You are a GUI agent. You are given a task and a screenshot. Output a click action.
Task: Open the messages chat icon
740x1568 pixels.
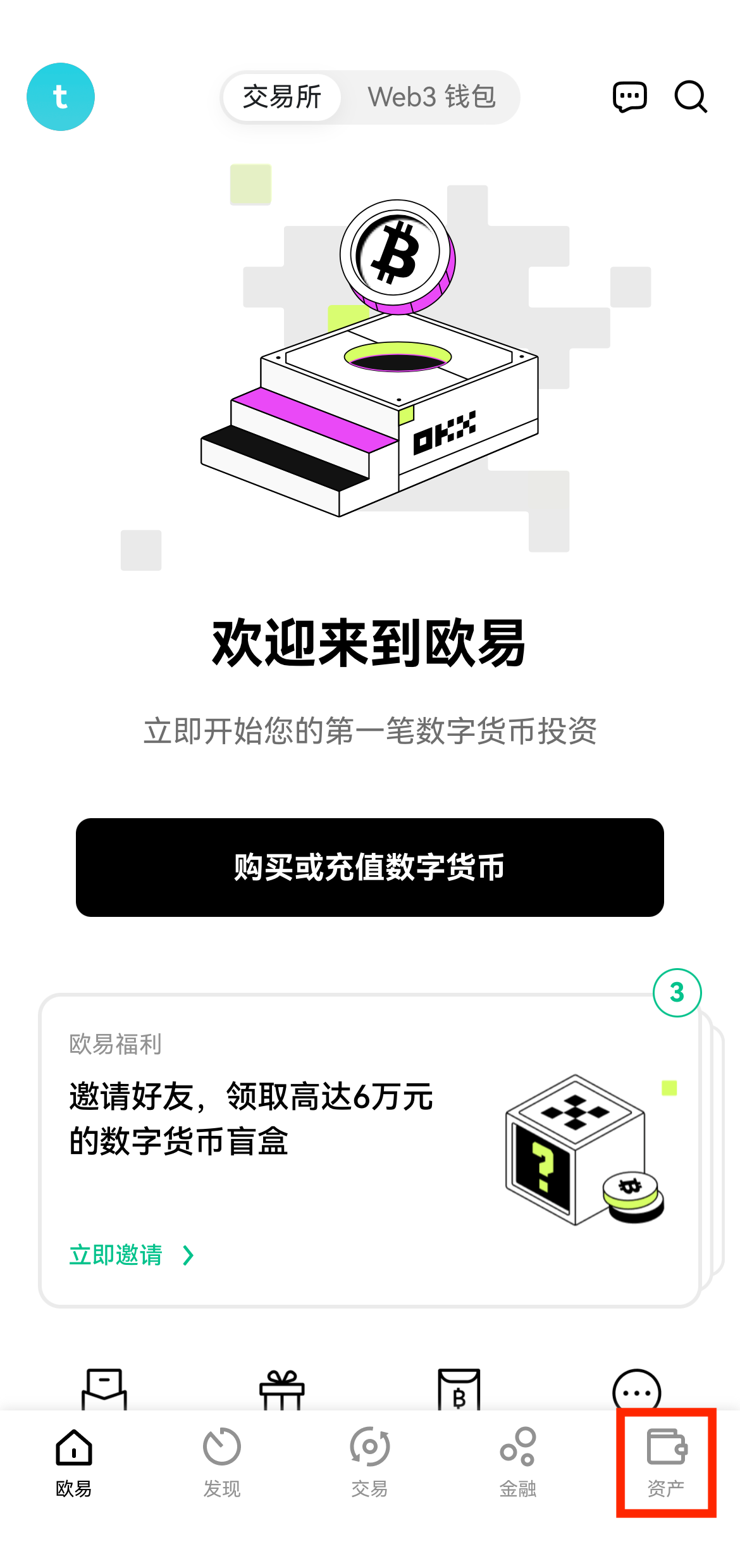[x=629, y=97]
